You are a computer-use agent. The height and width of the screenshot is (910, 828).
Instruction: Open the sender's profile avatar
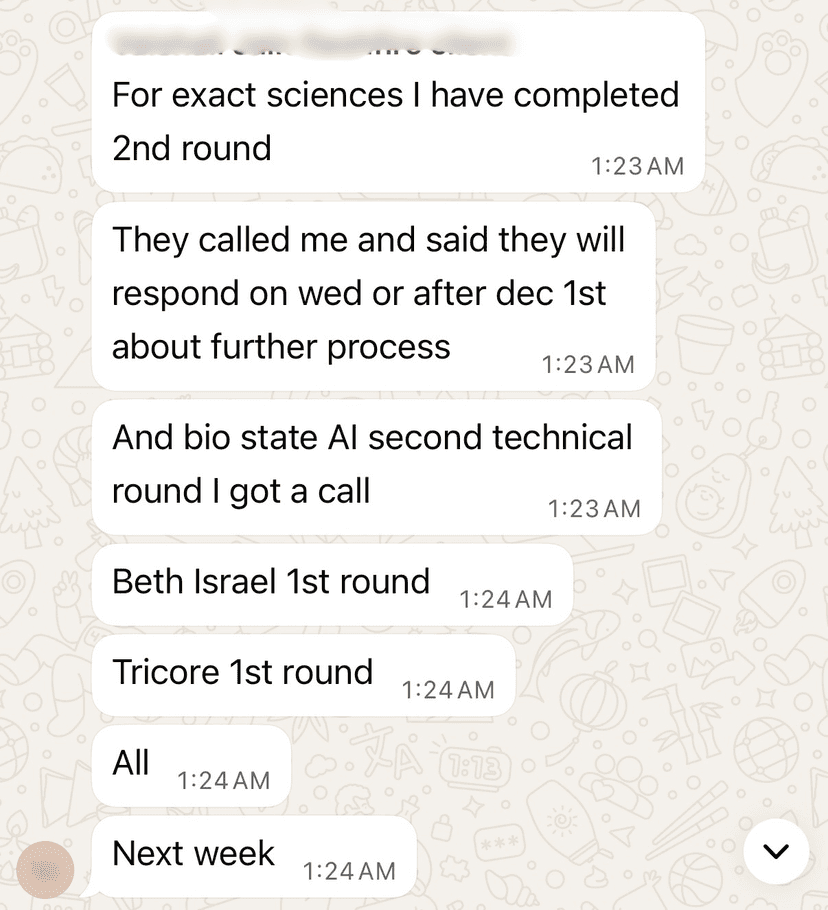45,869
